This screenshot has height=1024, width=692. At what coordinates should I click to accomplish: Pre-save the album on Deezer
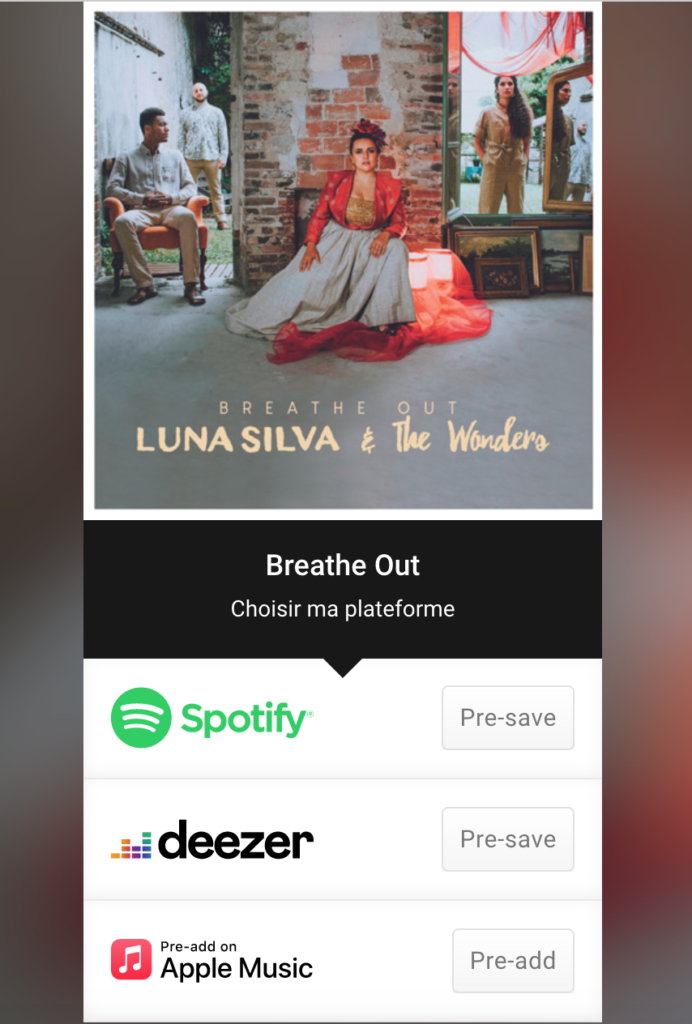pyautogui.click(x=508, y=839)
